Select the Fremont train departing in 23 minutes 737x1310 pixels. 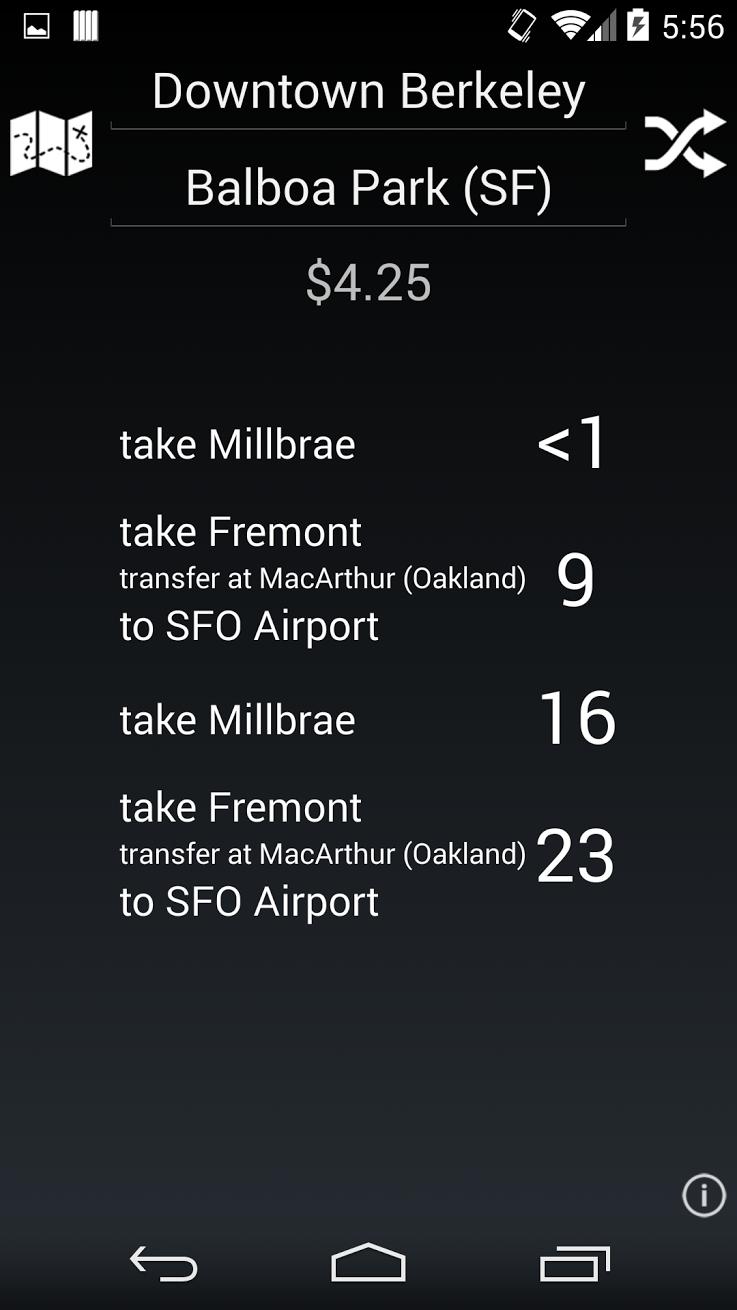(368, 854)
